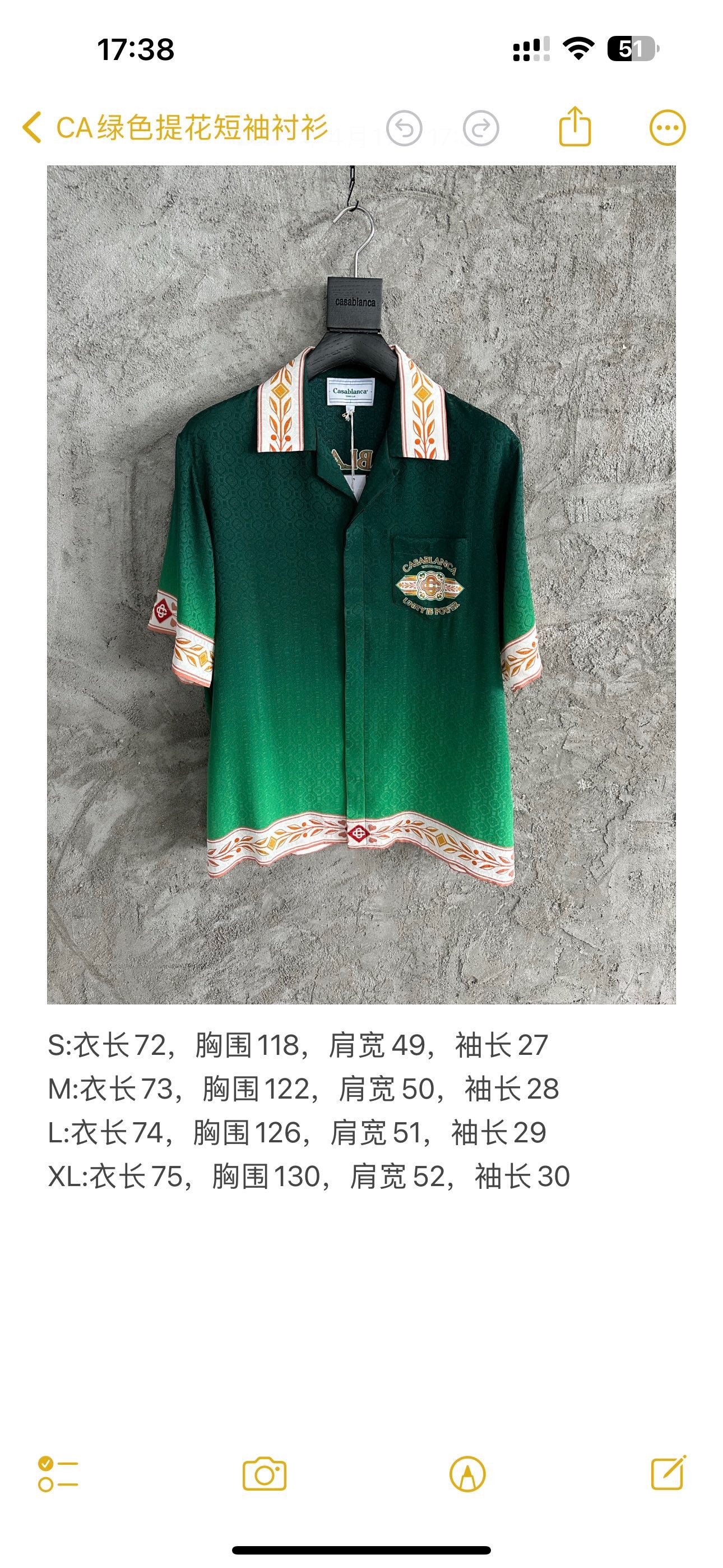Open the more options menu
The width and height of the screenshot is (723, 1568).
pyautogui.click(x=667, y=128)
